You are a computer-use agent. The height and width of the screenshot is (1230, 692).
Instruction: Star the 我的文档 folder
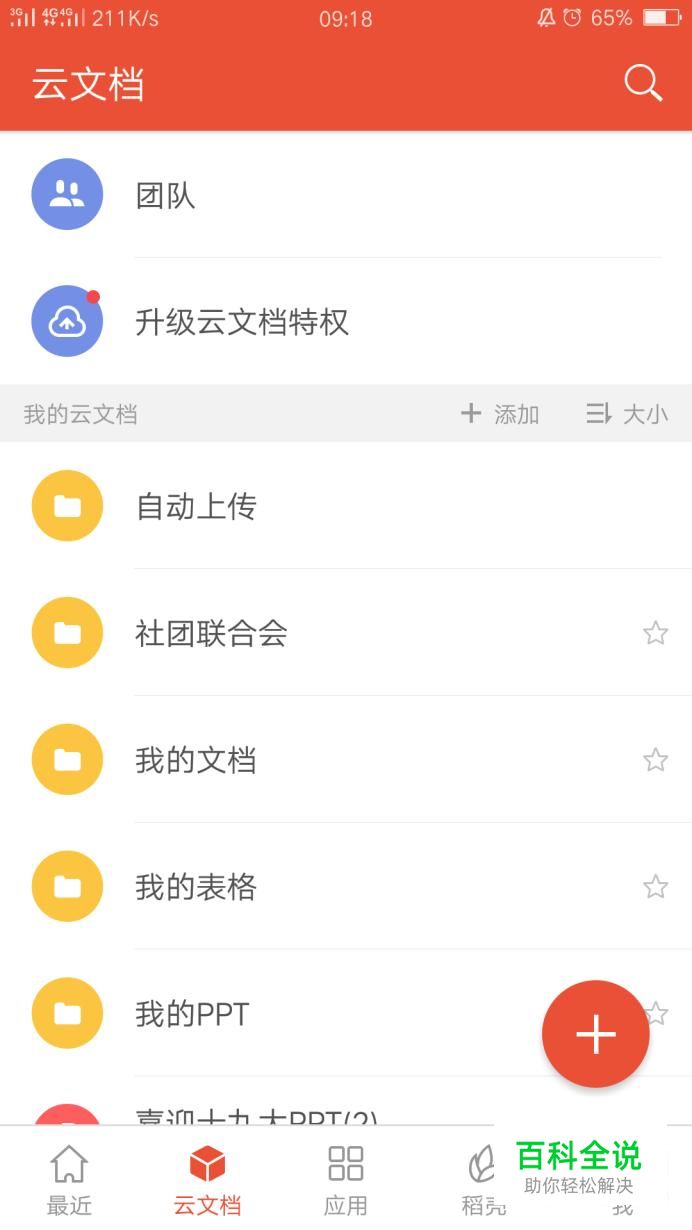click(x=655, y=760)
